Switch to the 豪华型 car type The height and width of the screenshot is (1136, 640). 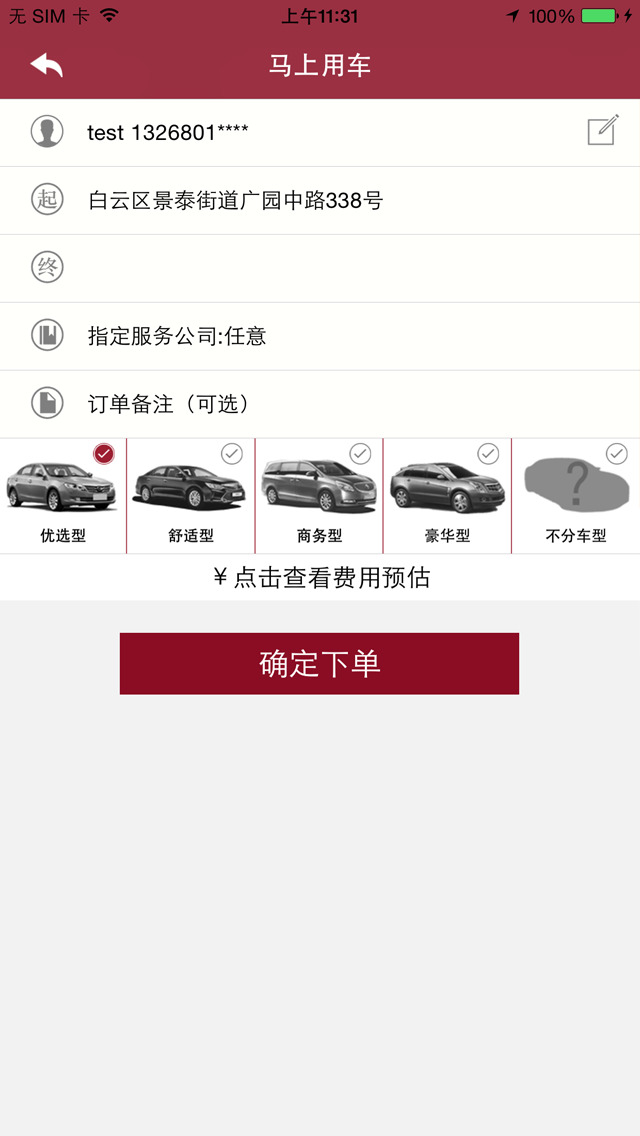[x=447, y=496]
